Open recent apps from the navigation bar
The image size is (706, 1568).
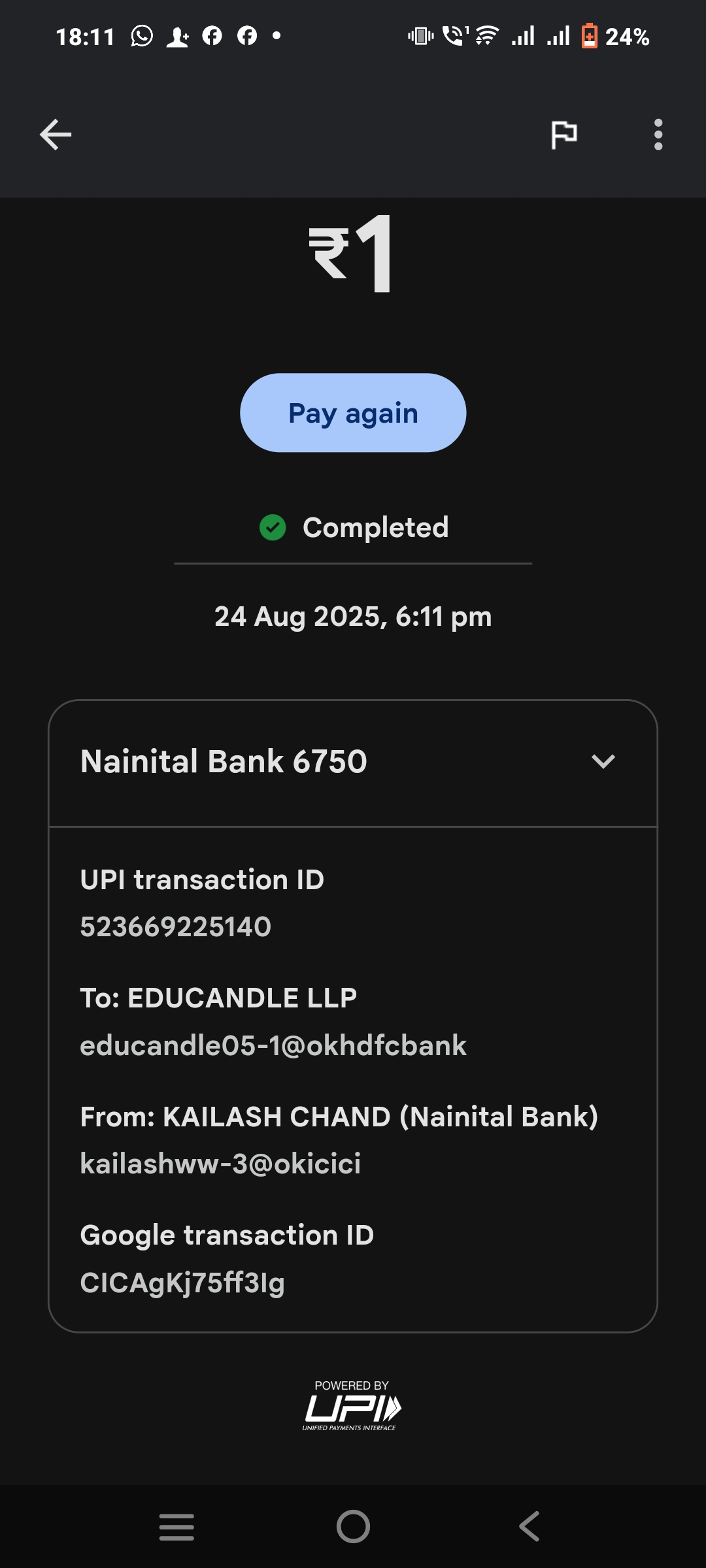176,1527
